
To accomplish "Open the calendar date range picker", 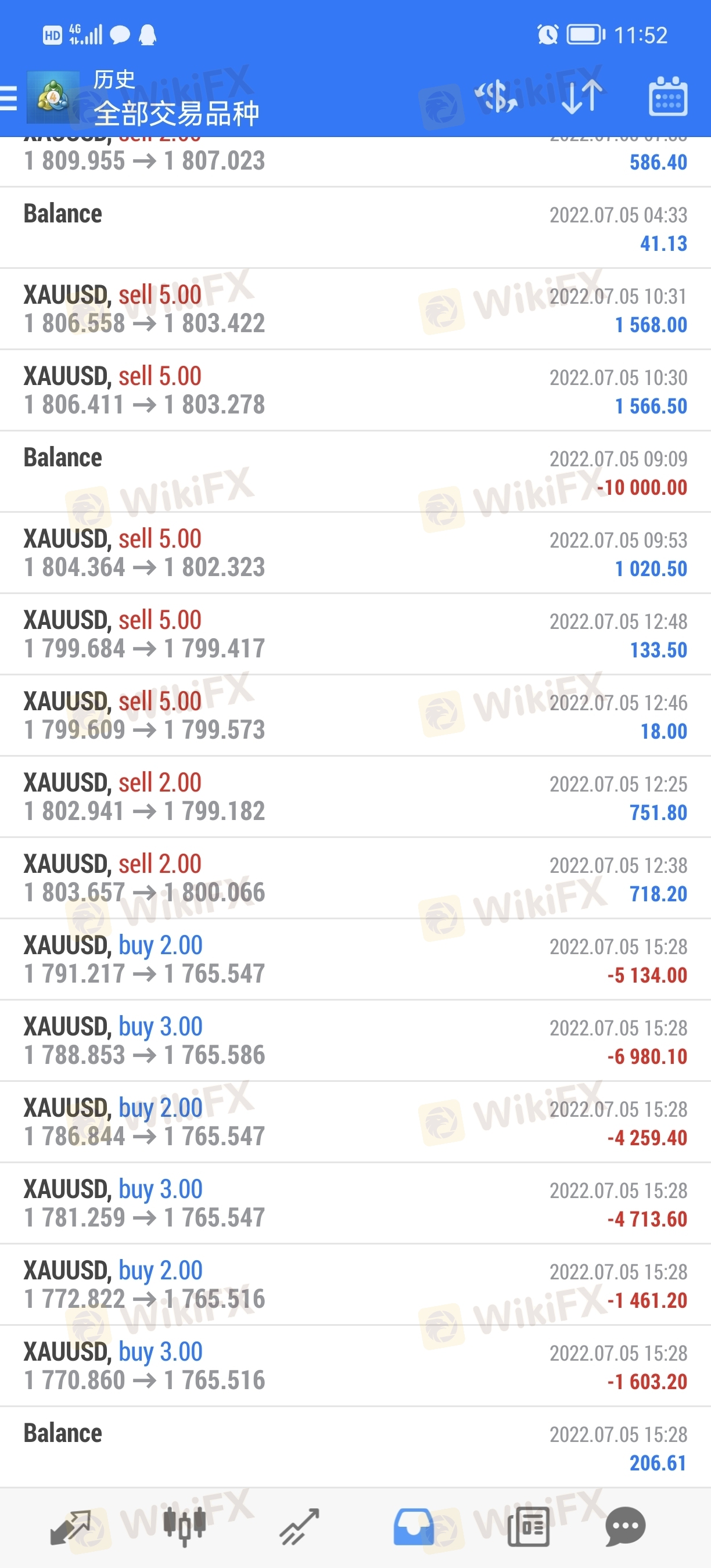I will 668,96.
